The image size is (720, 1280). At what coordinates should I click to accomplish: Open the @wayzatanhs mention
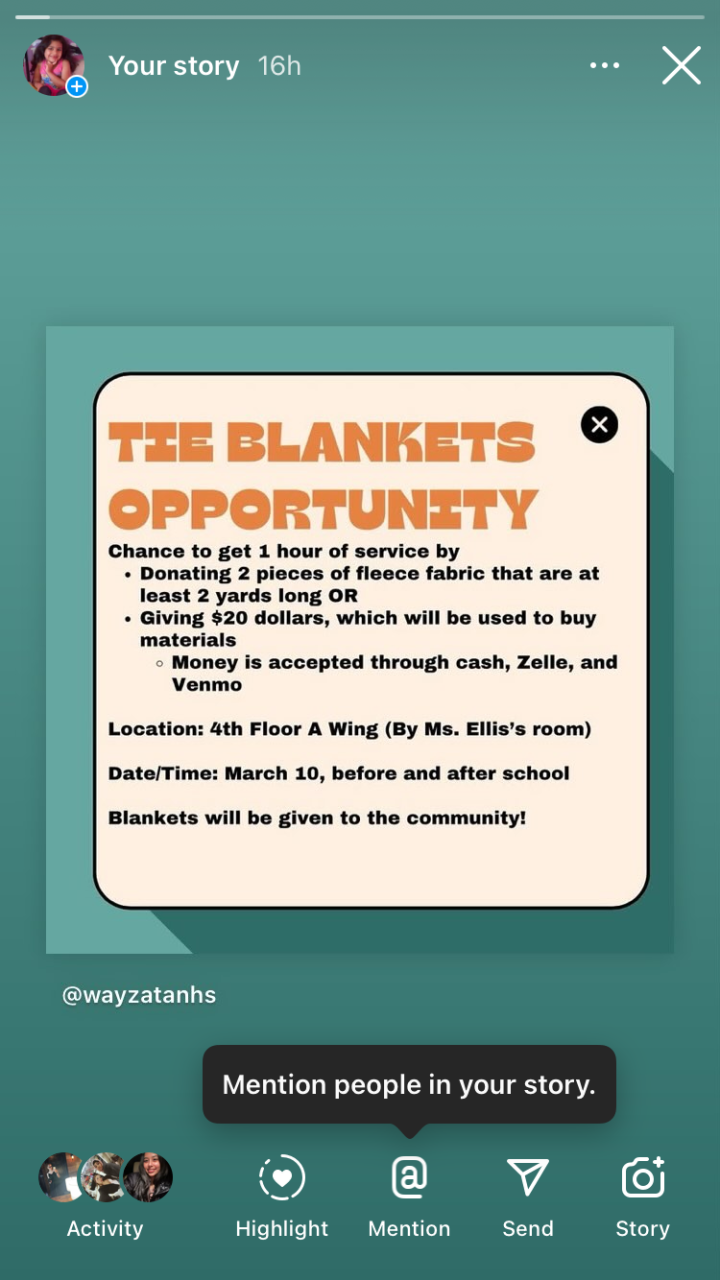pos(139,995)
